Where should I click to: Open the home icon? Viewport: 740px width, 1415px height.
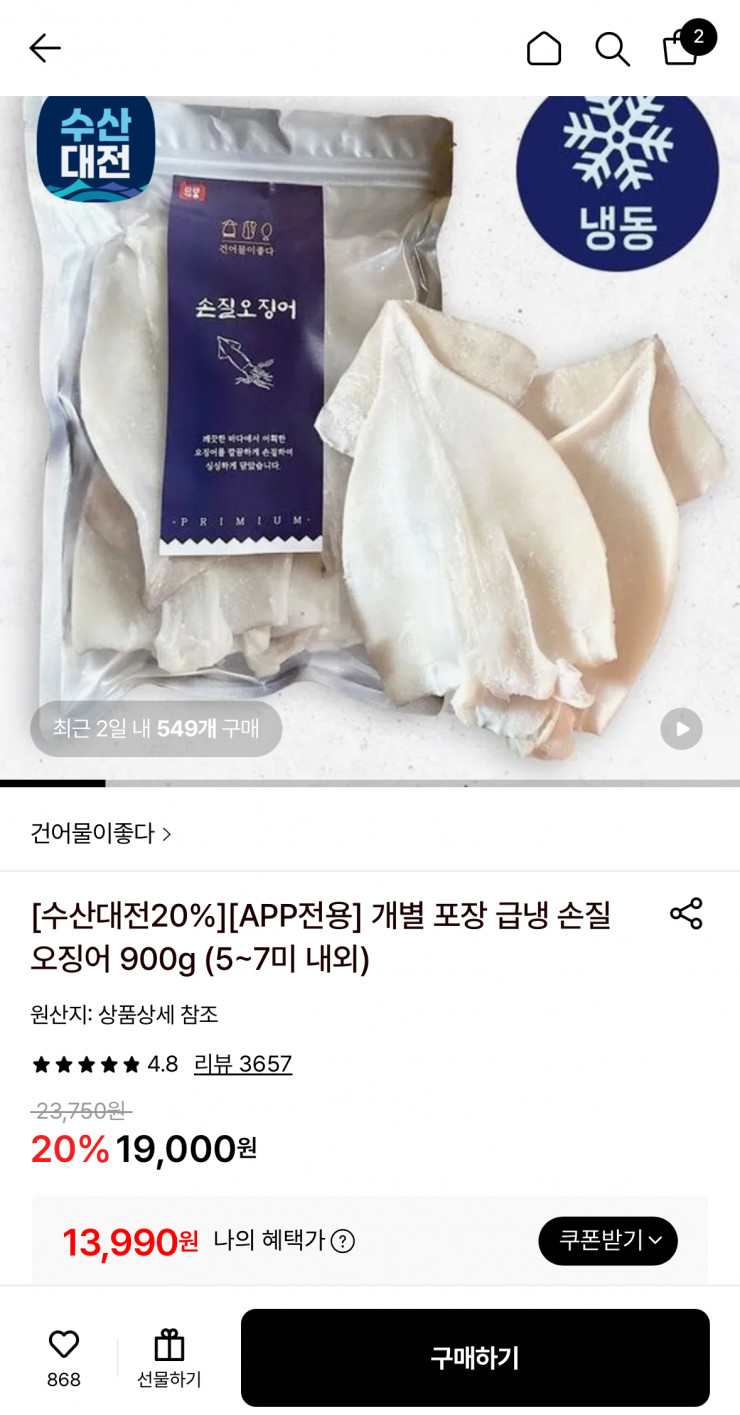point(544,48)
